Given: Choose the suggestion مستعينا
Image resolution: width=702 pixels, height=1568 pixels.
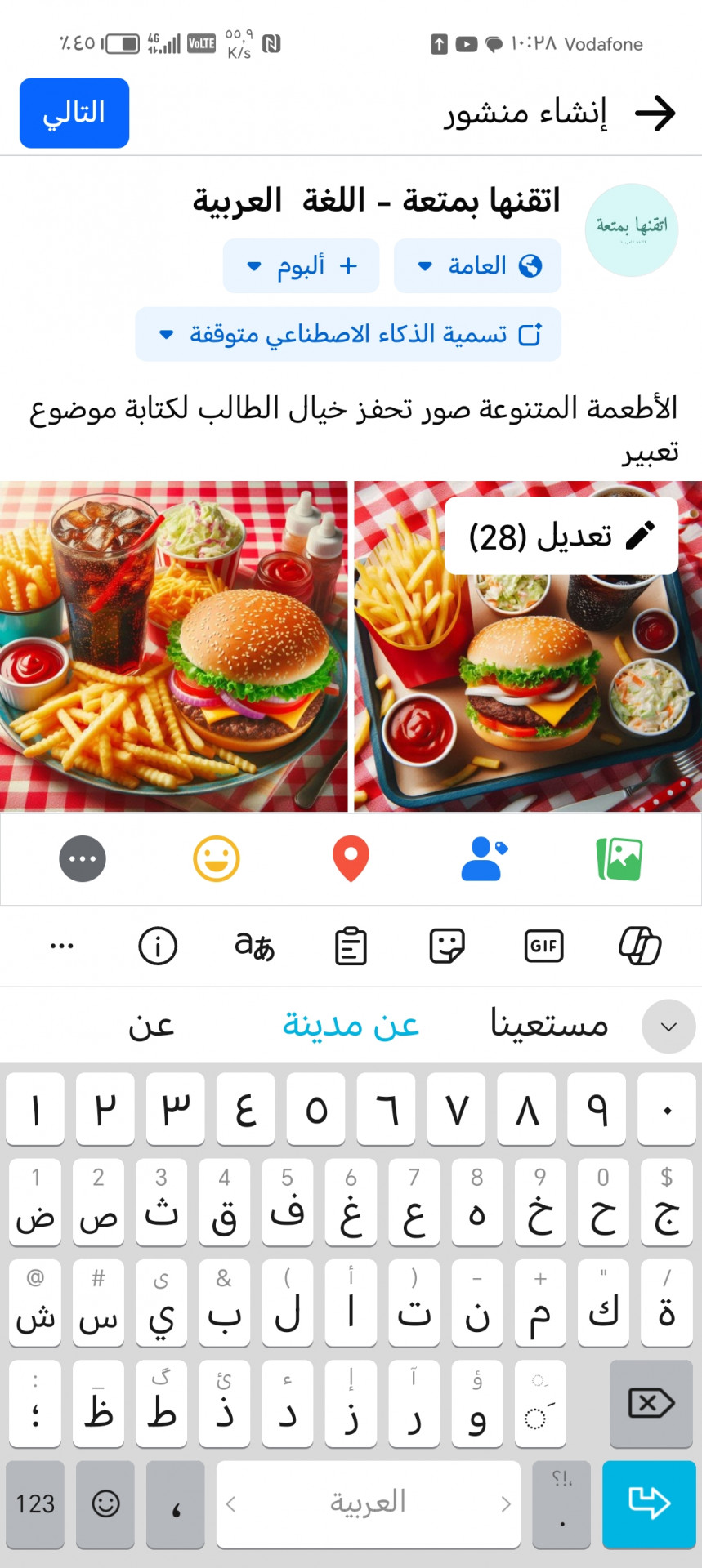Looking at the screenshot, I should pos(549,1025).
